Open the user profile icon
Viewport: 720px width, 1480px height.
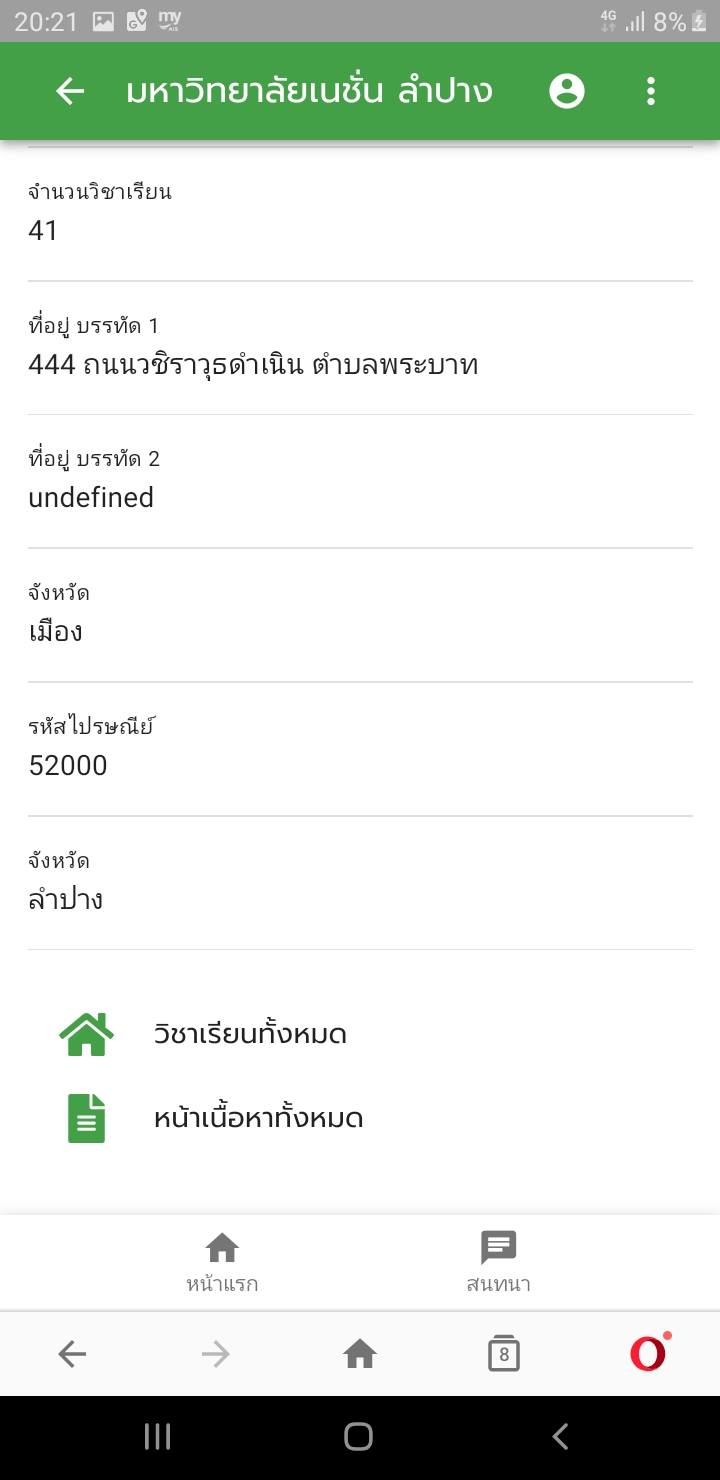pyautogui.click(x=566, y=91)
